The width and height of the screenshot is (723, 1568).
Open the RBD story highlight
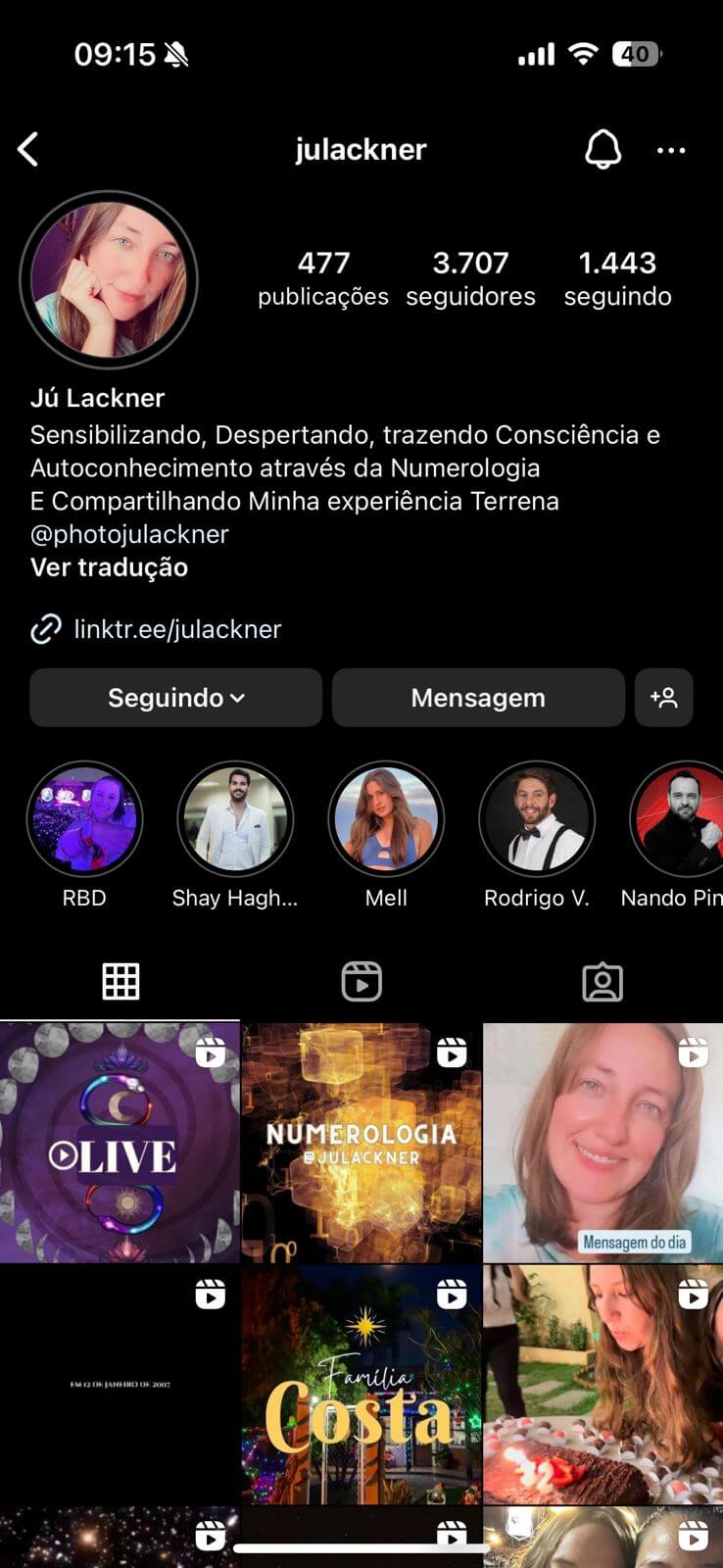pos(84,819)
